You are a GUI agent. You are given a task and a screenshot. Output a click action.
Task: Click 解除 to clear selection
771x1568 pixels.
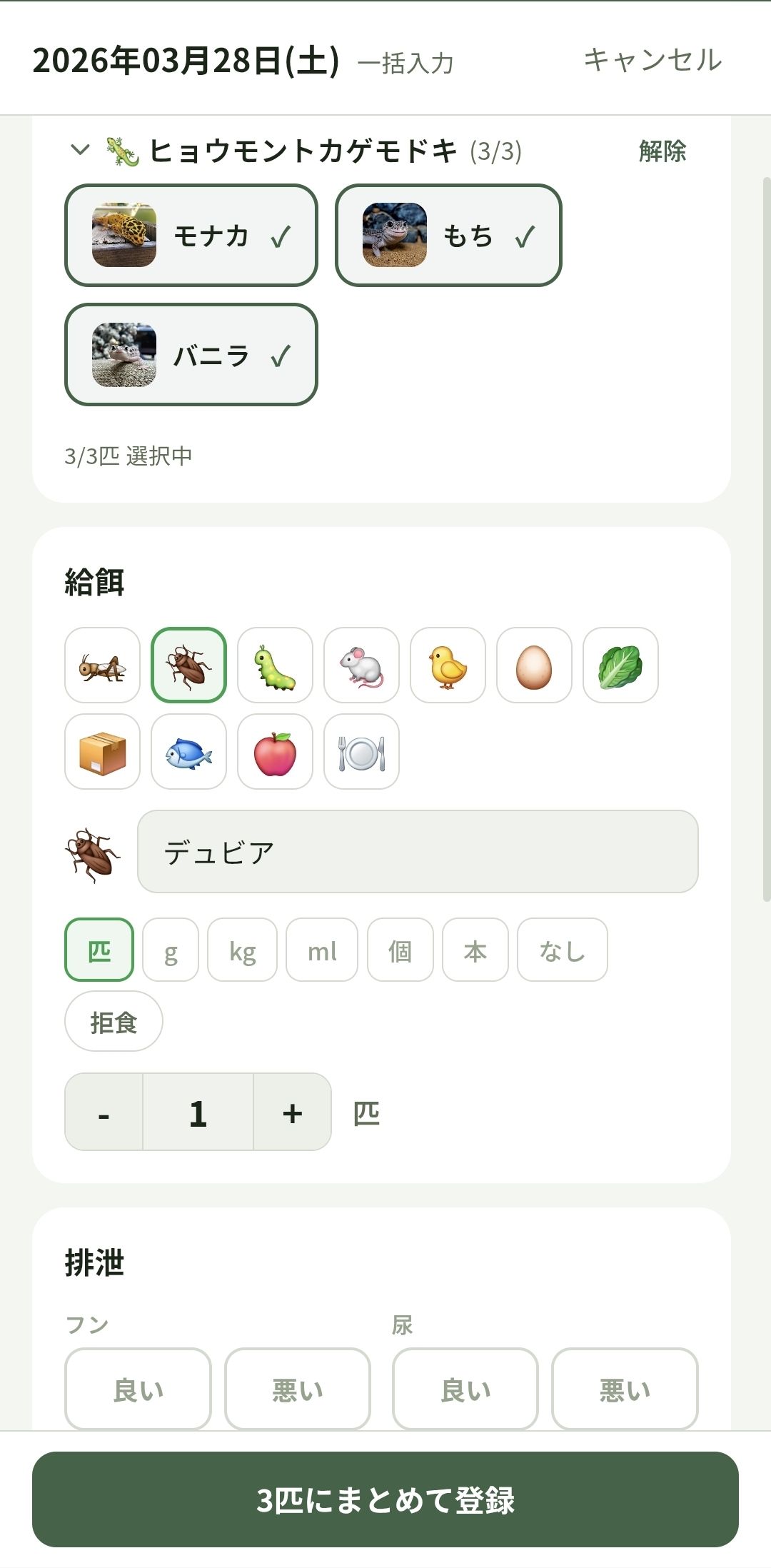coord(662,151)
